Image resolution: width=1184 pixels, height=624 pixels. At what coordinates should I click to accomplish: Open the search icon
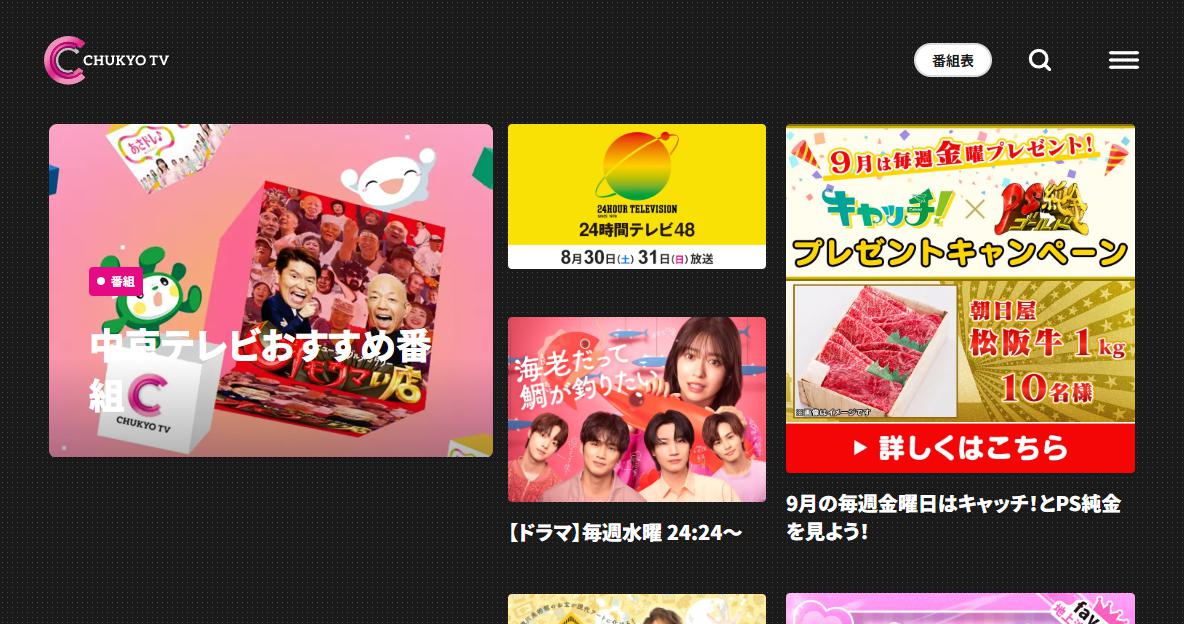click(x=1040, y=60)
